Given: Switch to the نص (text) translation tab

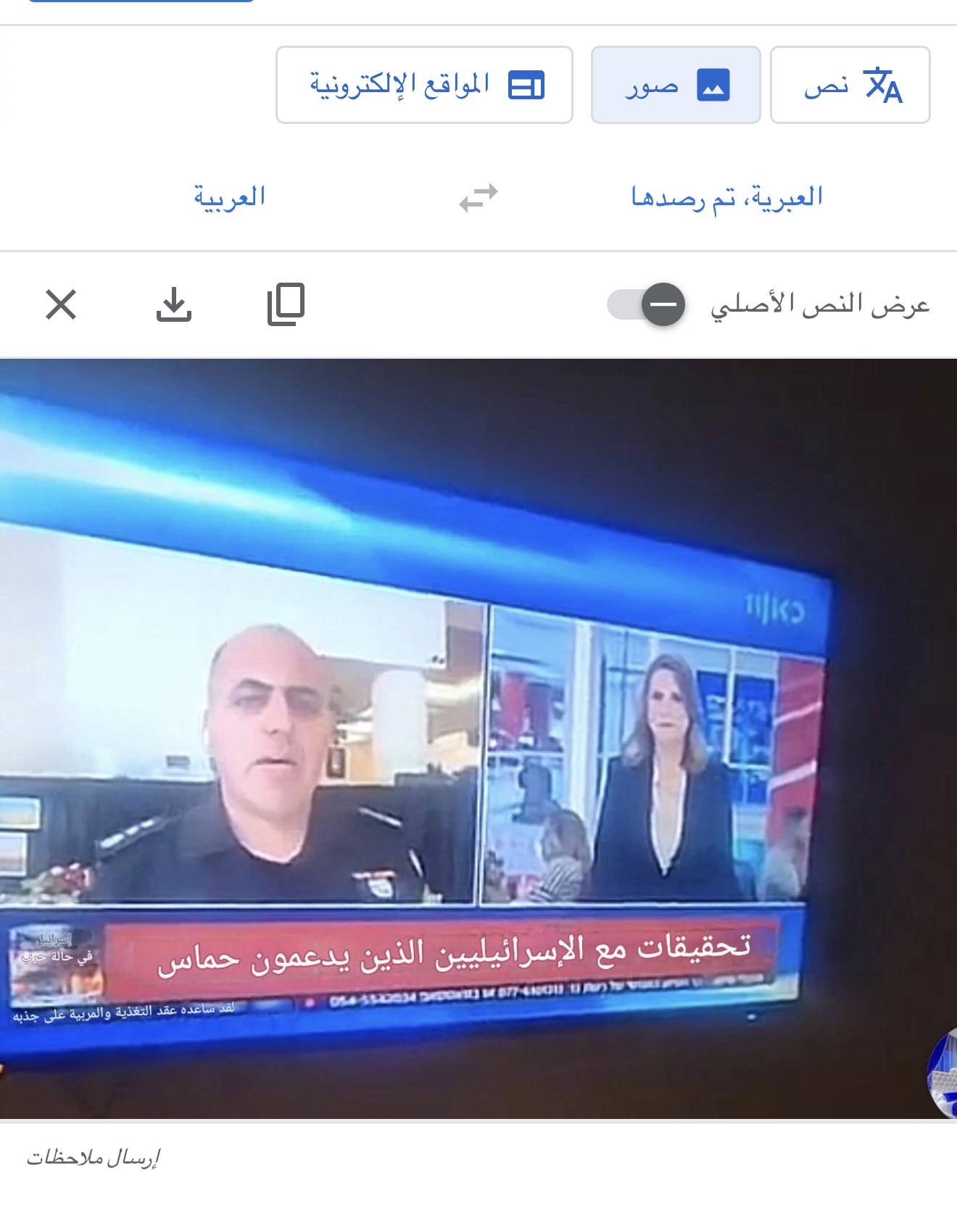Looking at the screenshot, I should [850, 86].
